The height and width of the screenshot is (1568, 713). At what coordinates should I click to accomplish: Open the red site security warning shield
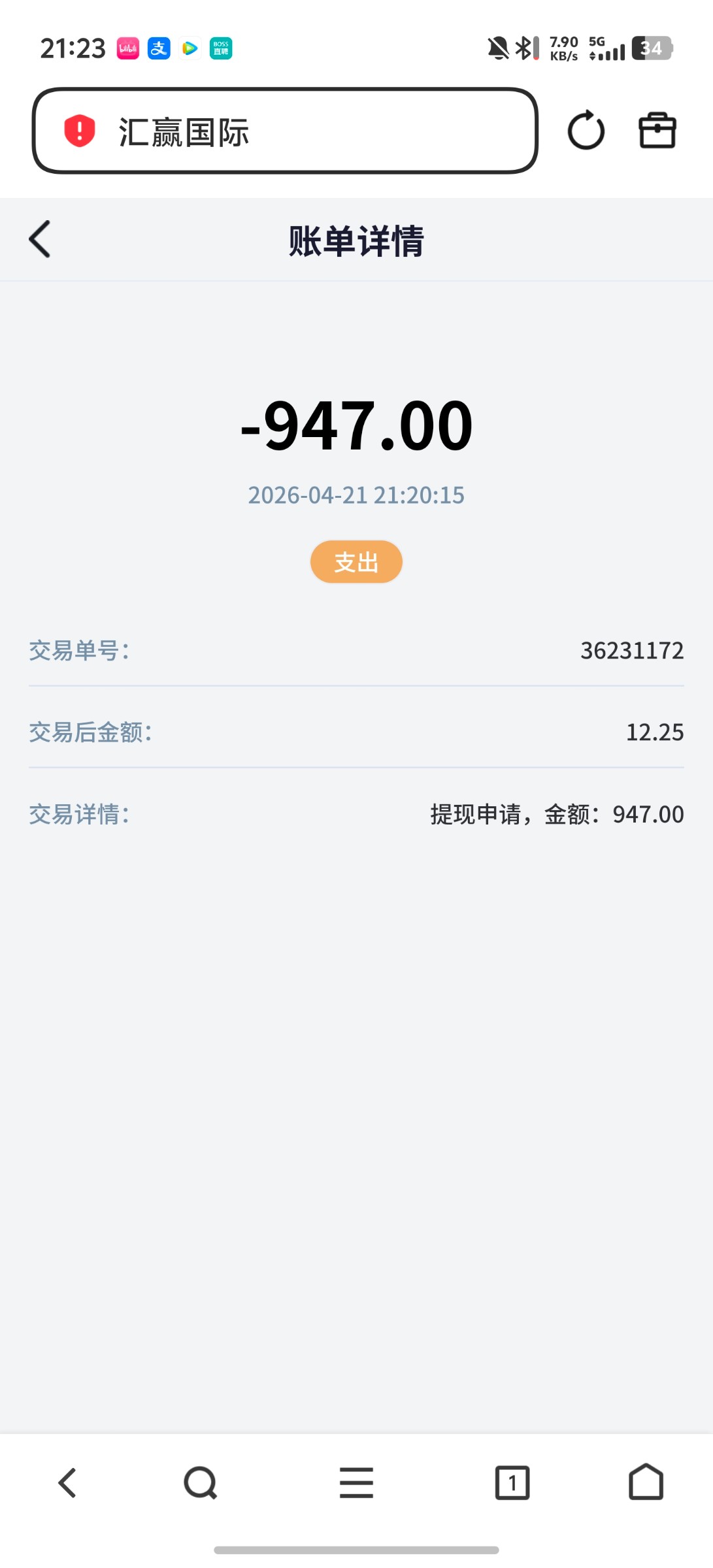coord(80,131)
